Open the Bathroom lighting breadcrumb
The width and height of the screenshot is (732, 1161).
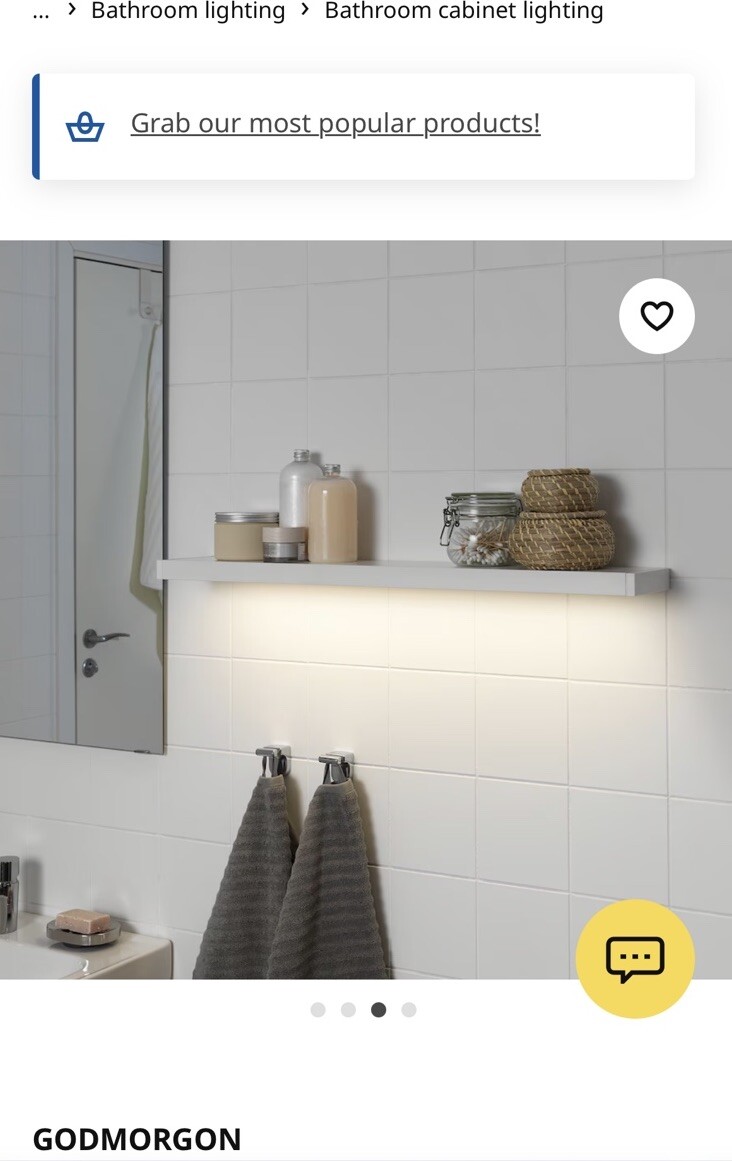coord(188,12)
